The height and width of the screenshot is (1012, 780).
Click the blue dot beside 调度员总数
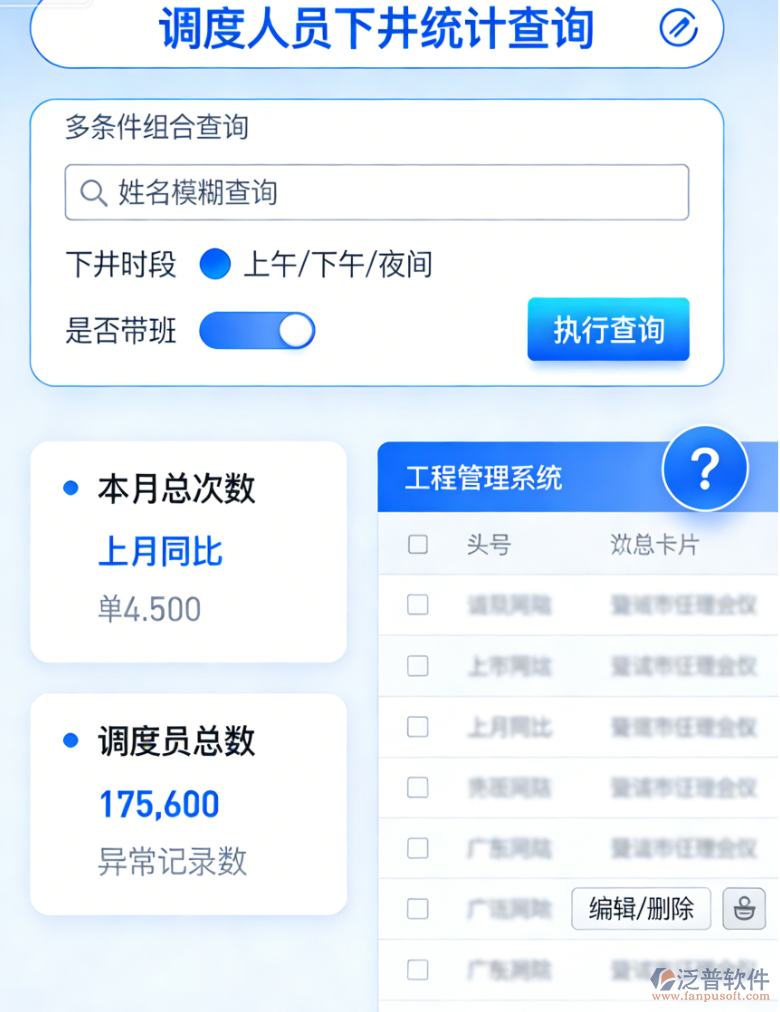(x=70, y=740)
